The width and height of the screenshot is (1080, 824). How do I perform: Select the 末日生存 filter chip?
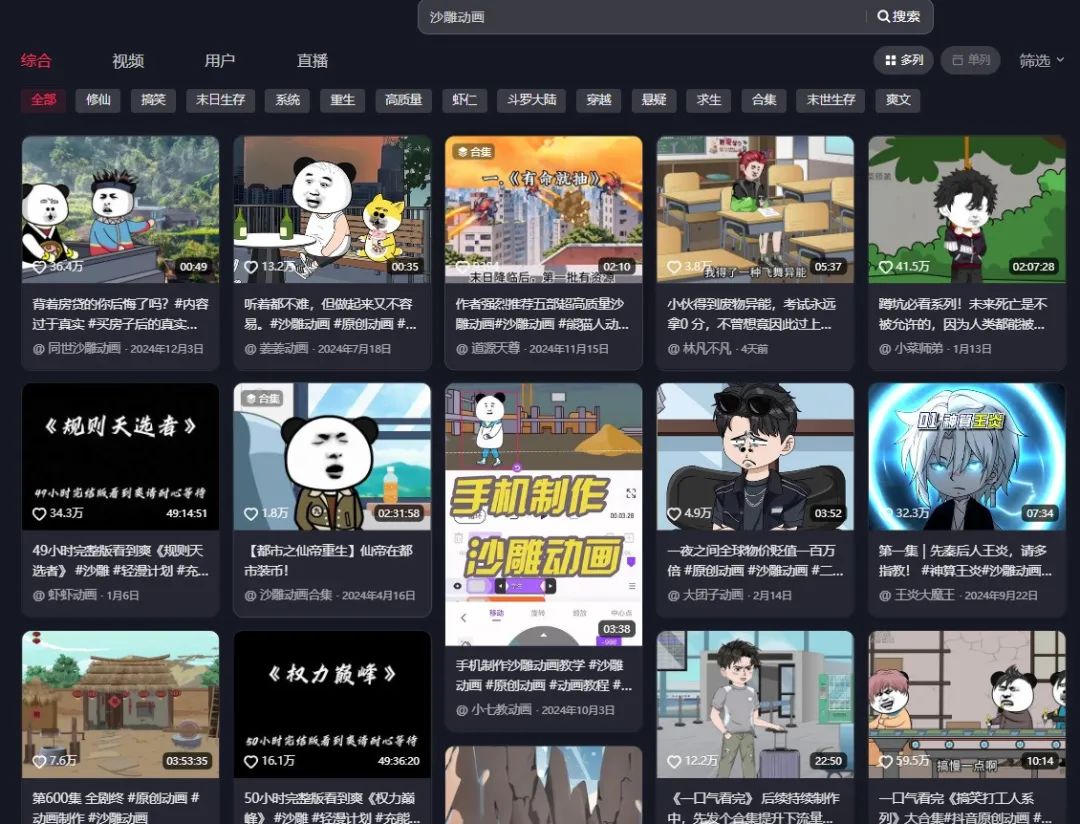pos(220,100)
